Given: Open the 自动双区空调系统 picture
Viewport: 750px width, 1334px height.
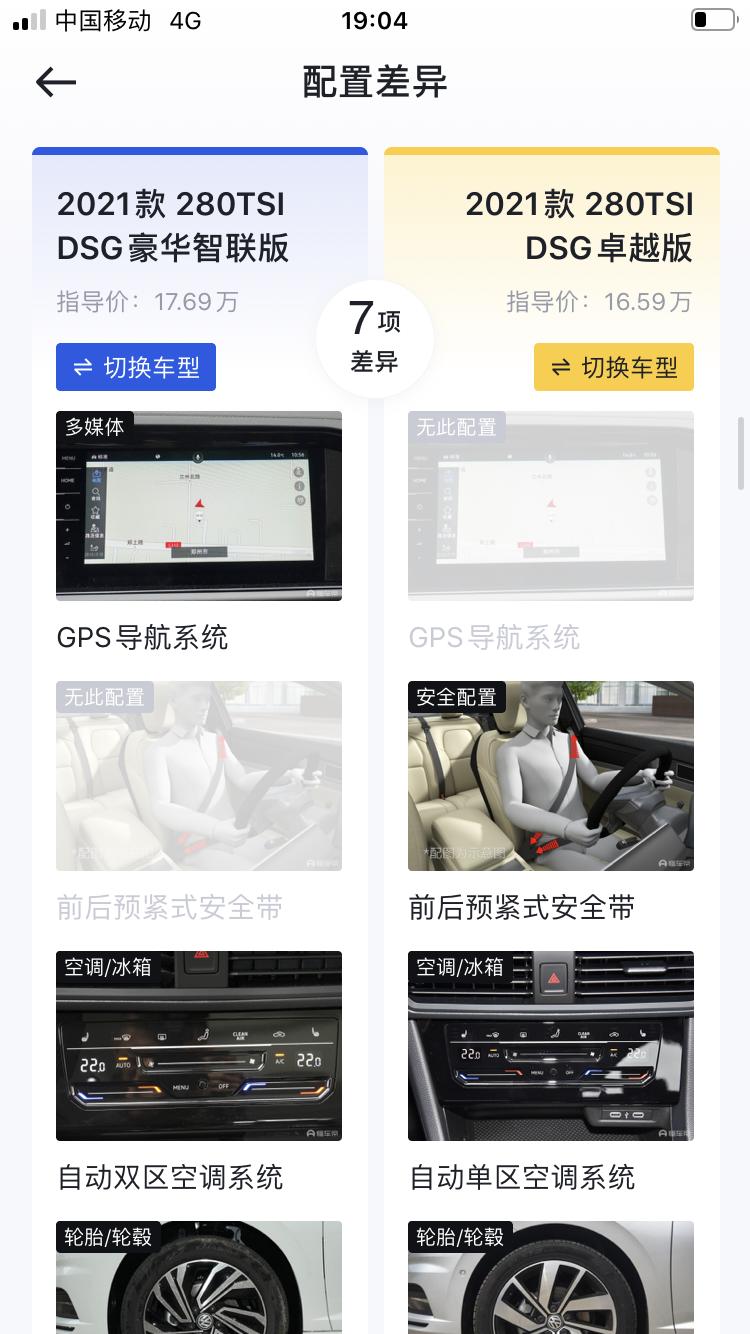Looking at the screenshot, I should [199, 1046].
